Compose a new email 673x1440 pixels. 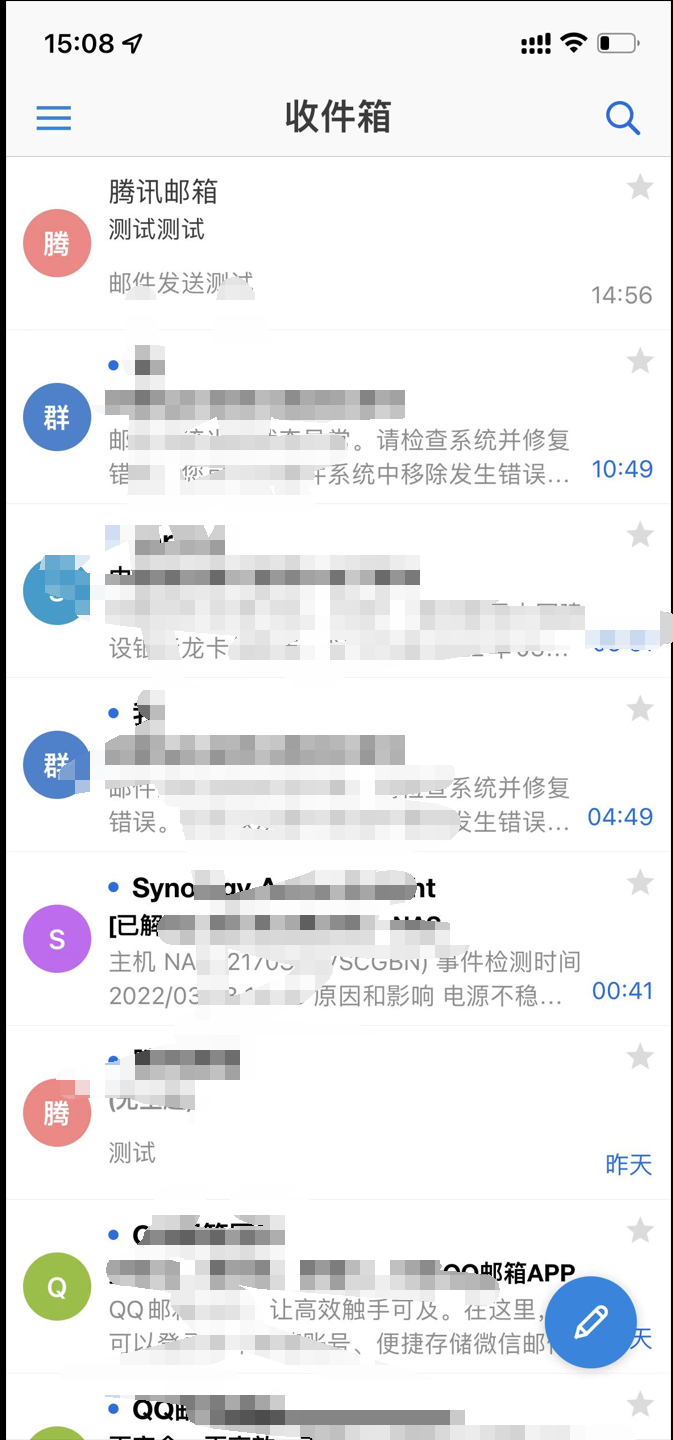pyautogui.click(x=592, y=1322)
